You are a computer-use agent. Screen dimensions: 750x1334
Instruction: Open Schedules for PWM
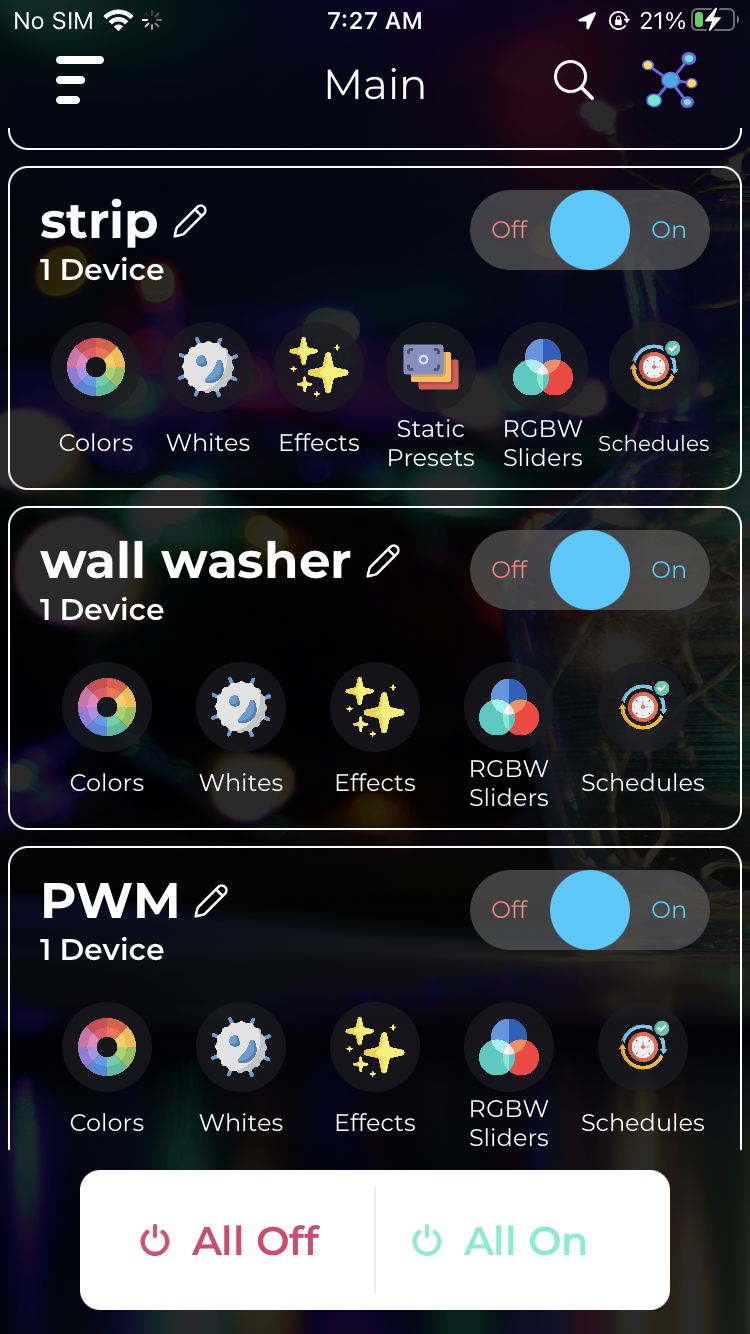click(643, 1047)
